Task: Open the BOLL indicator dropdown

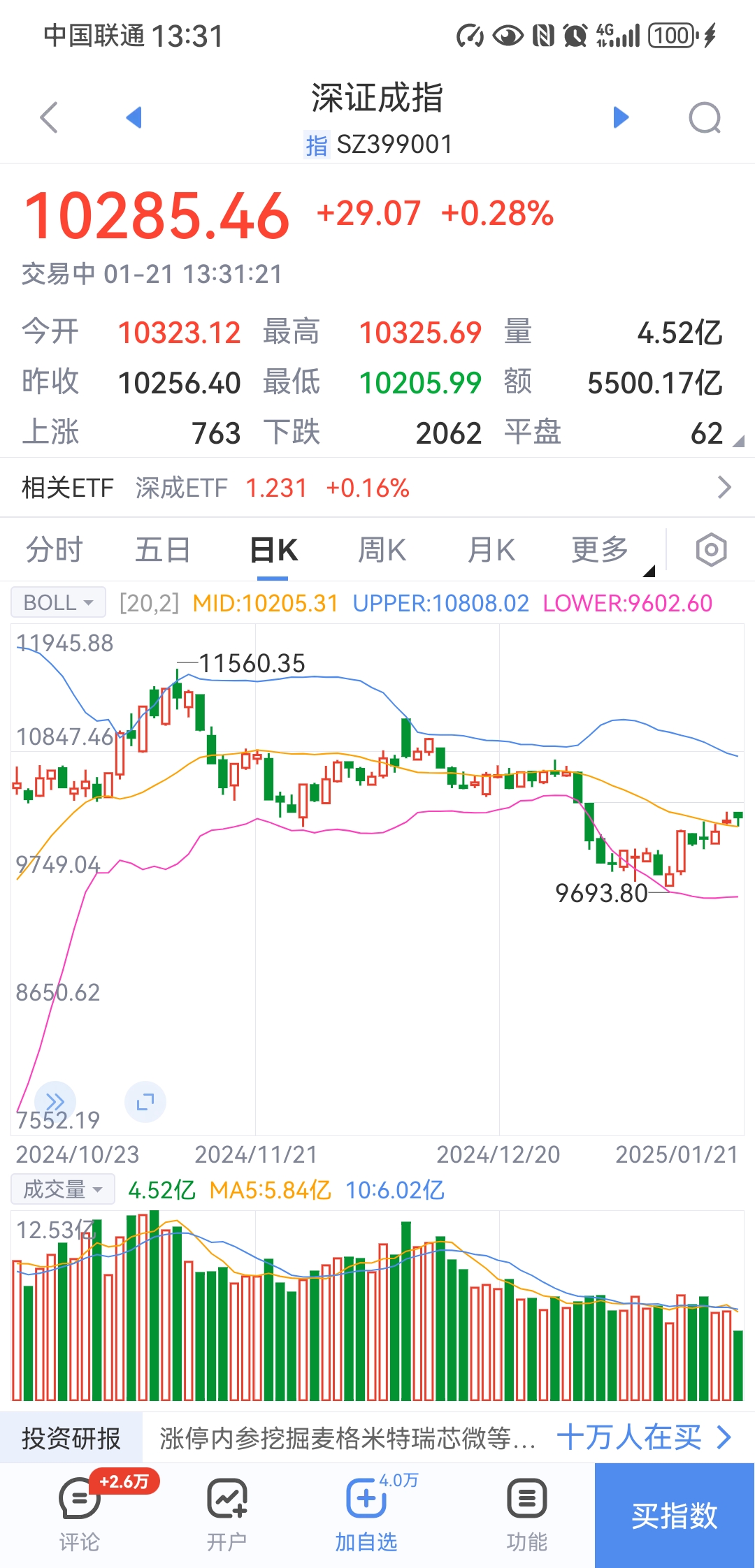Action: pos(58,602)
